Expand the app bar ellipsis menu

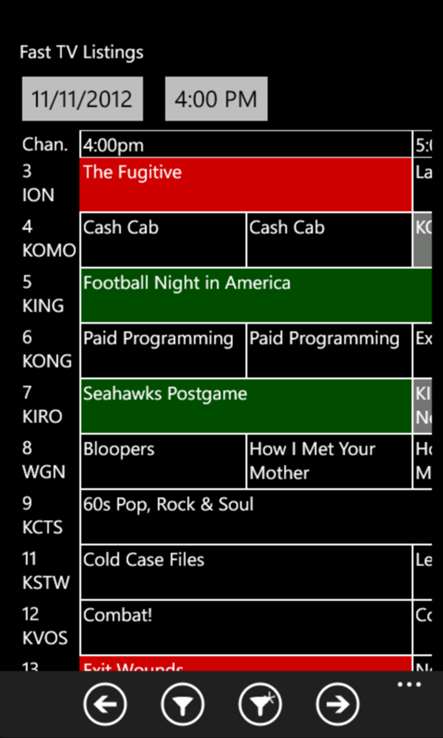409,685
